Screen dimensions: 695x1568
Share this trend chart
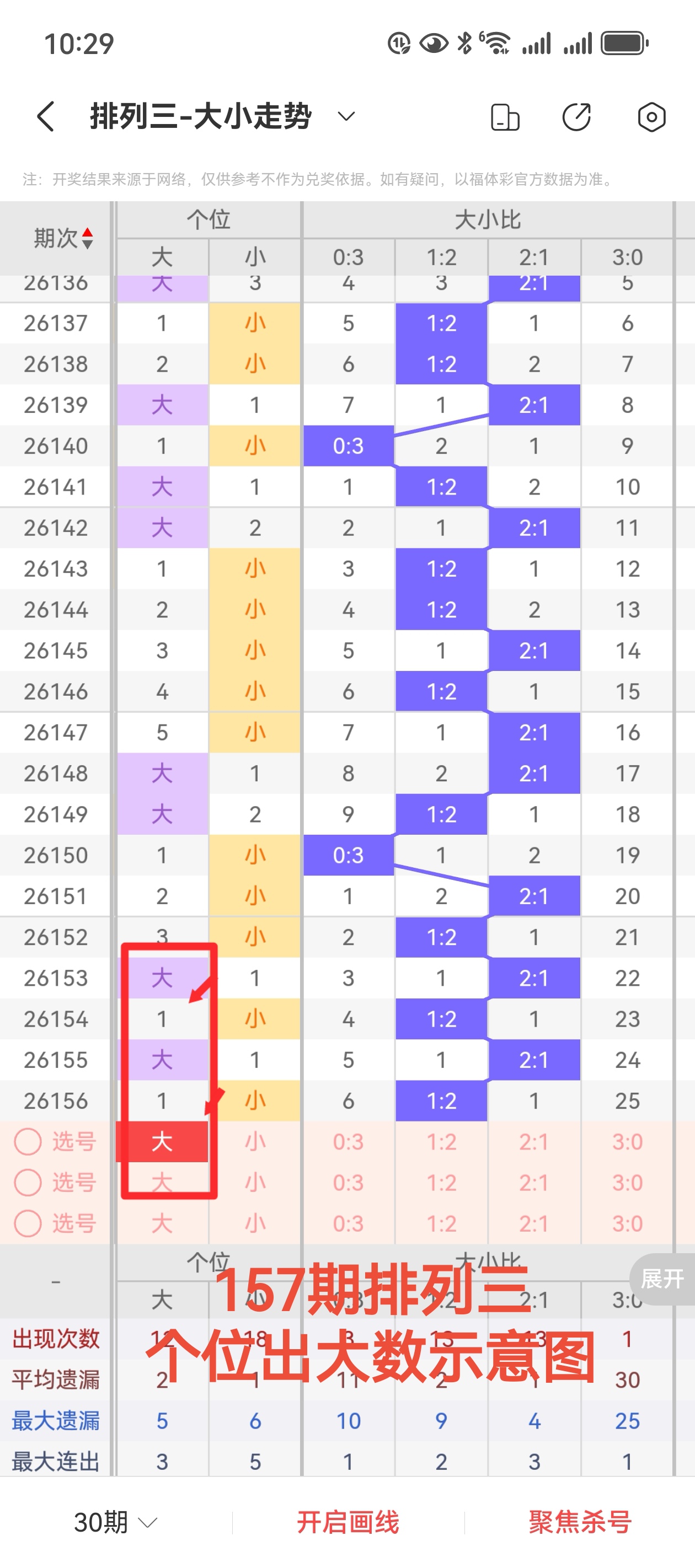point(576,117)
